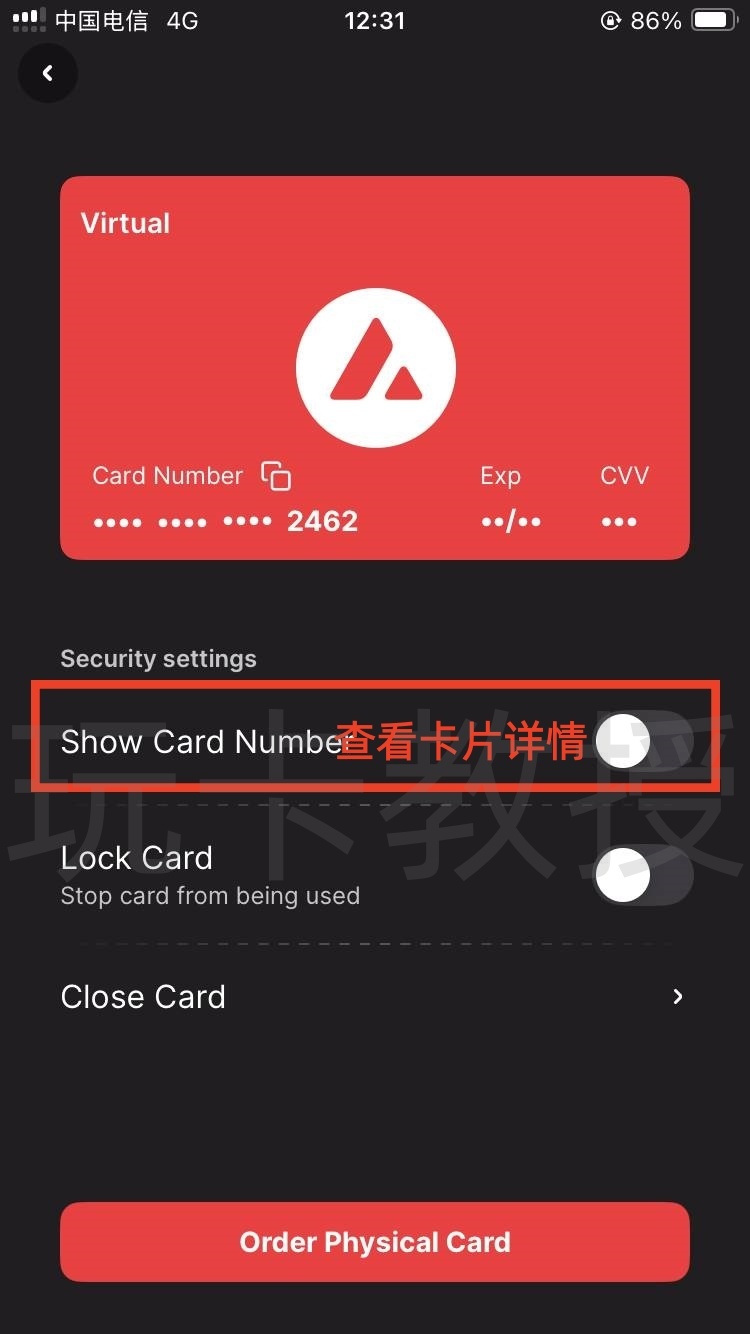750x1334 pixels.
Task: Toggle the Show Card Number switch
Action: click(x=640, y=741)
